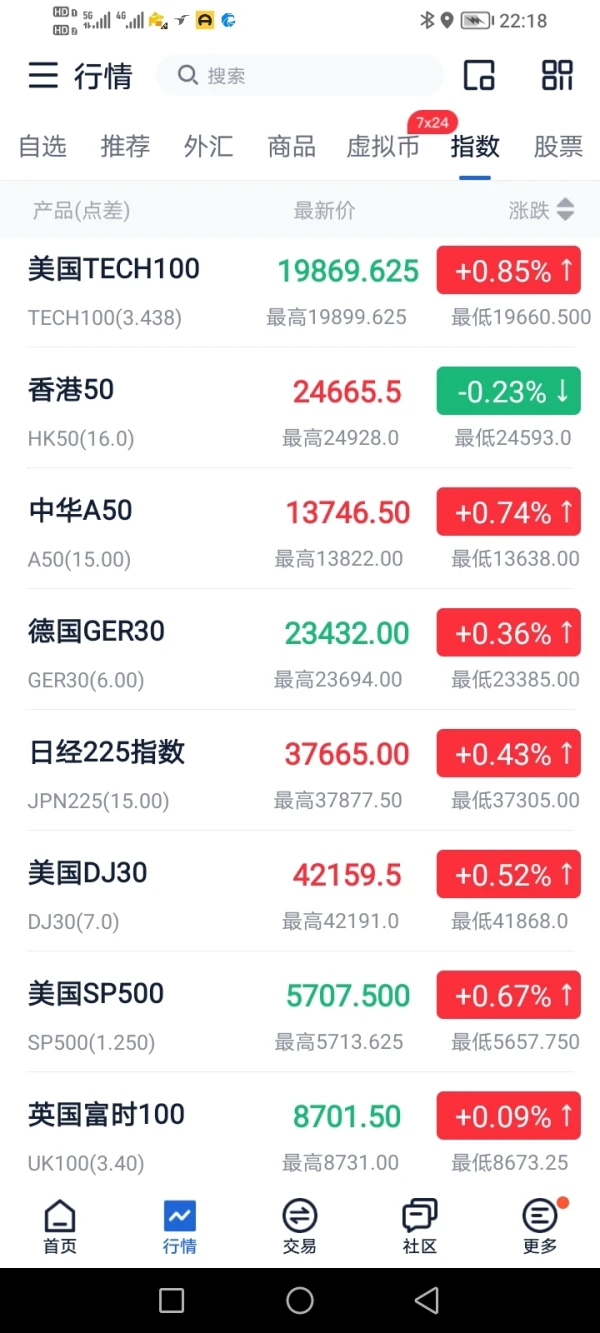Switch to 交易 in bottom navigation
600x1333 pixels.
[299, 1226]
